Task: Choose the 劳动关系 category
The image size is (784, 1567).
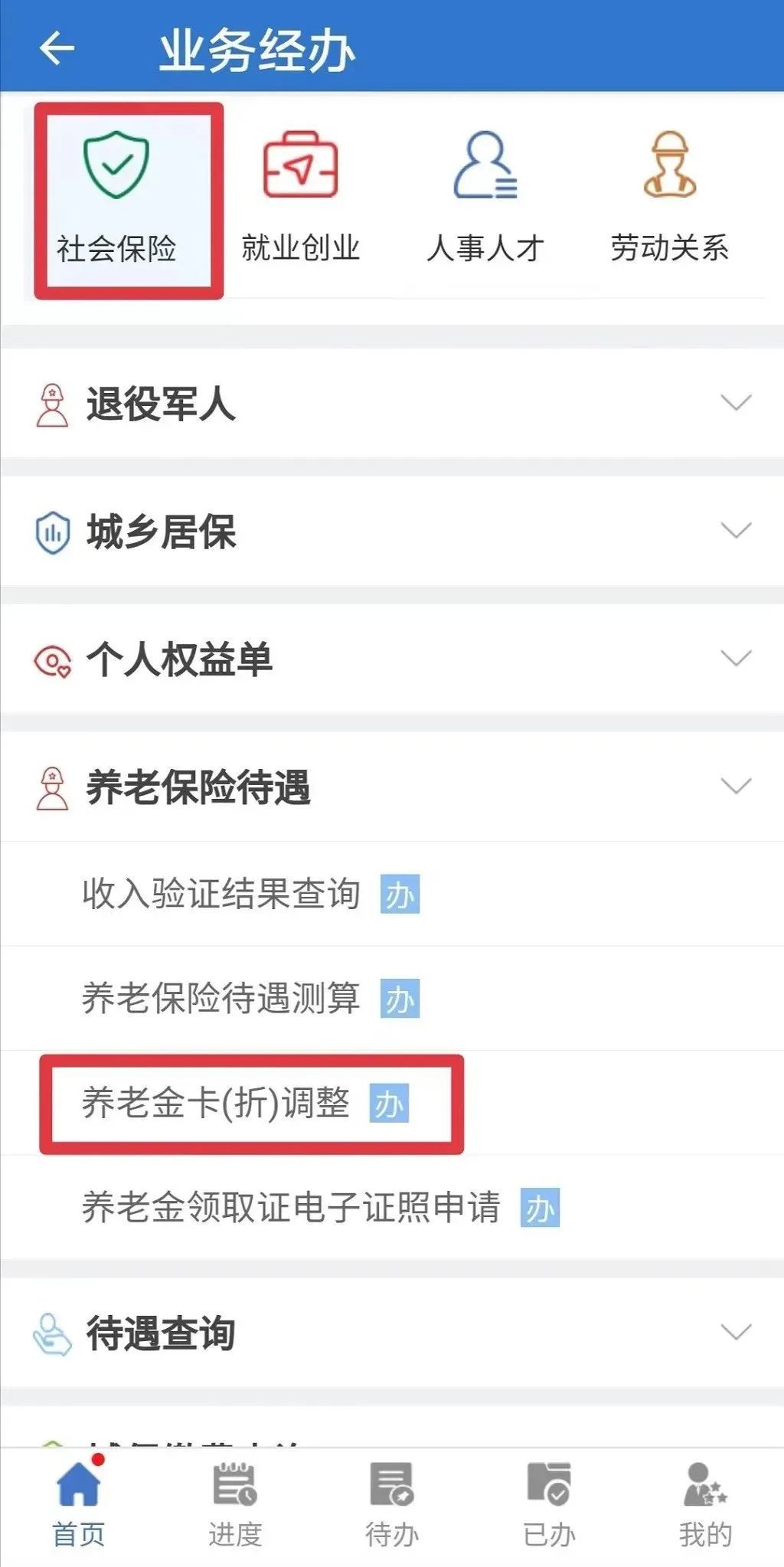Action: click(x=669, y=198)
